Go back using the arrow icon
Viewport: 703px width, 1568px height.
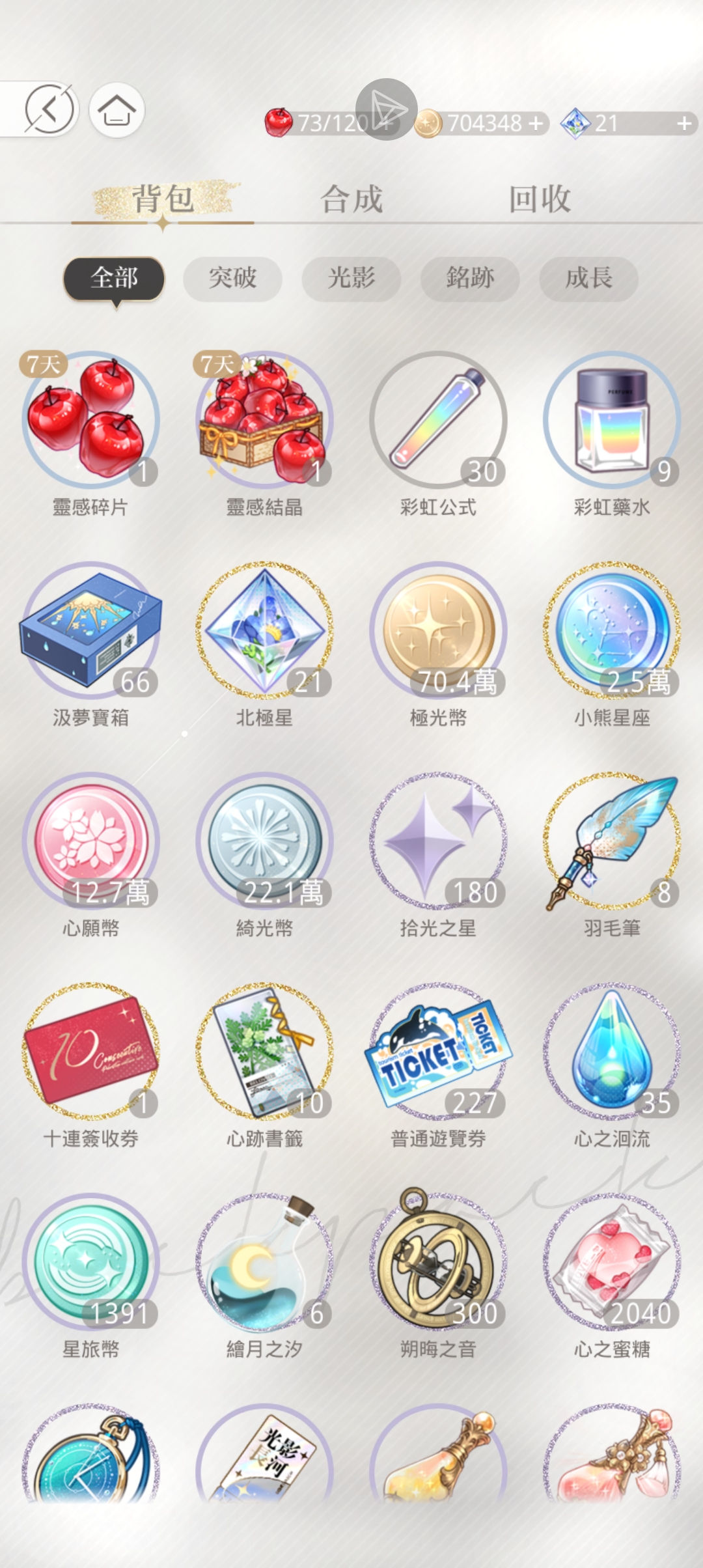click(49, 109)
